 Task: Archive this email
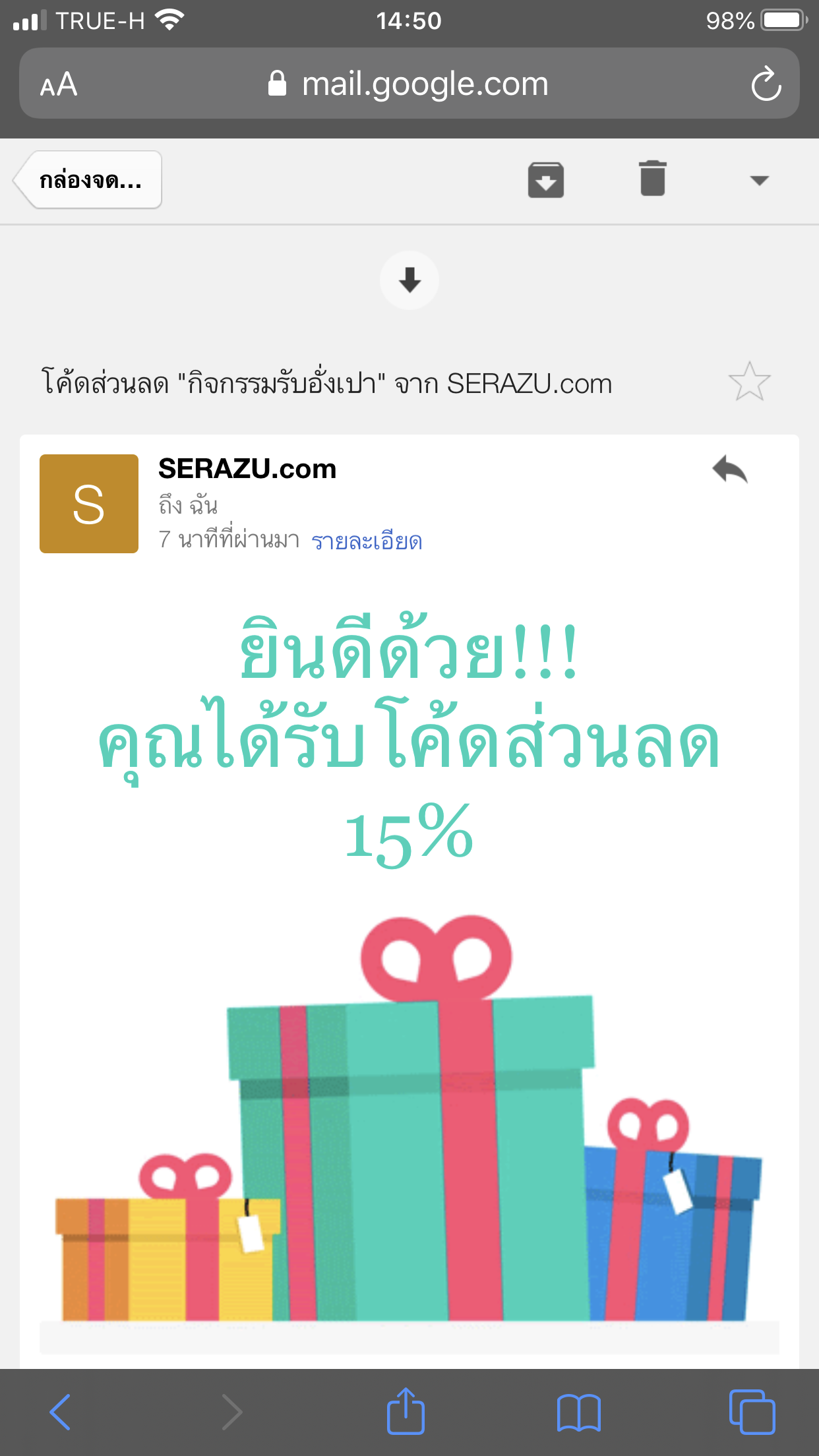tap(545, 179)
